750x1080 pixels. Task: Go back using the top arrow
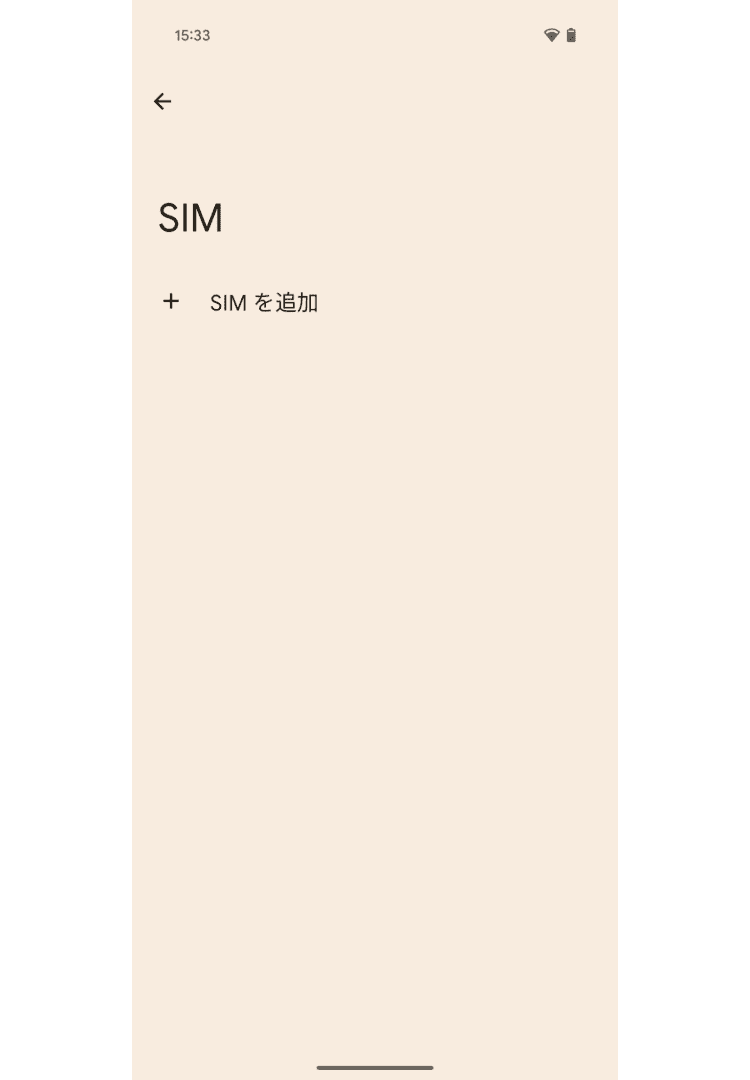click(163, 101)
